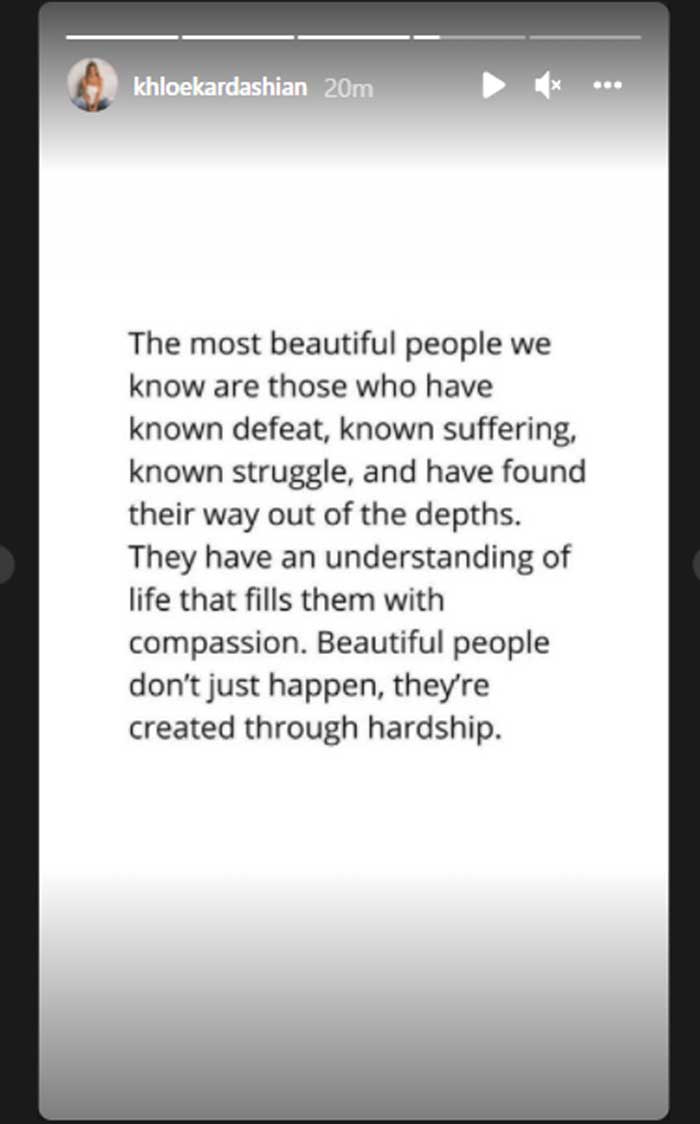
Task: Unmute the story sound
Action: [548, 86]
